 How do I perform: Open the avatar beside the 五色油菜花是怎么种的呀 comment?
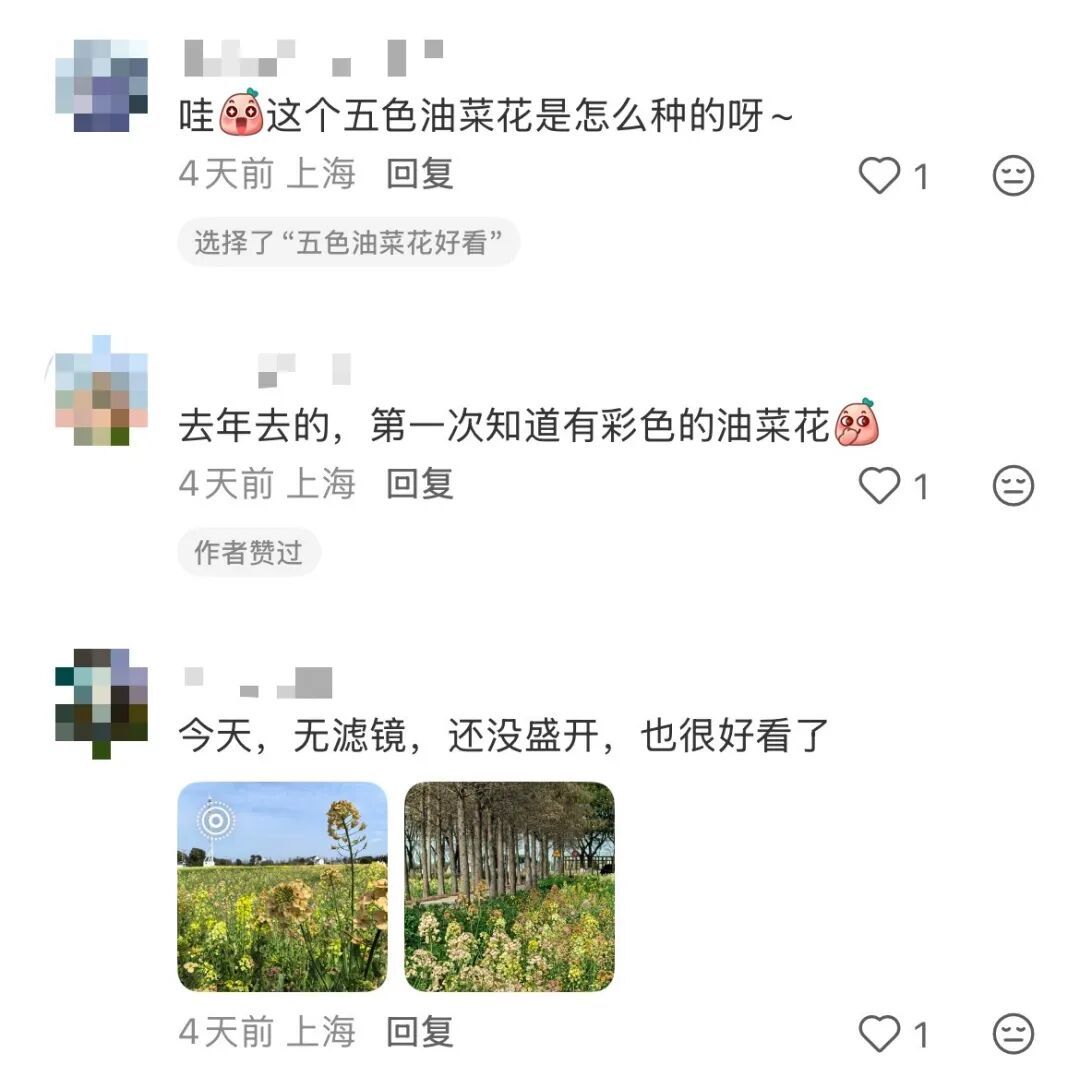pyautogui.click(x=101, y=86)
